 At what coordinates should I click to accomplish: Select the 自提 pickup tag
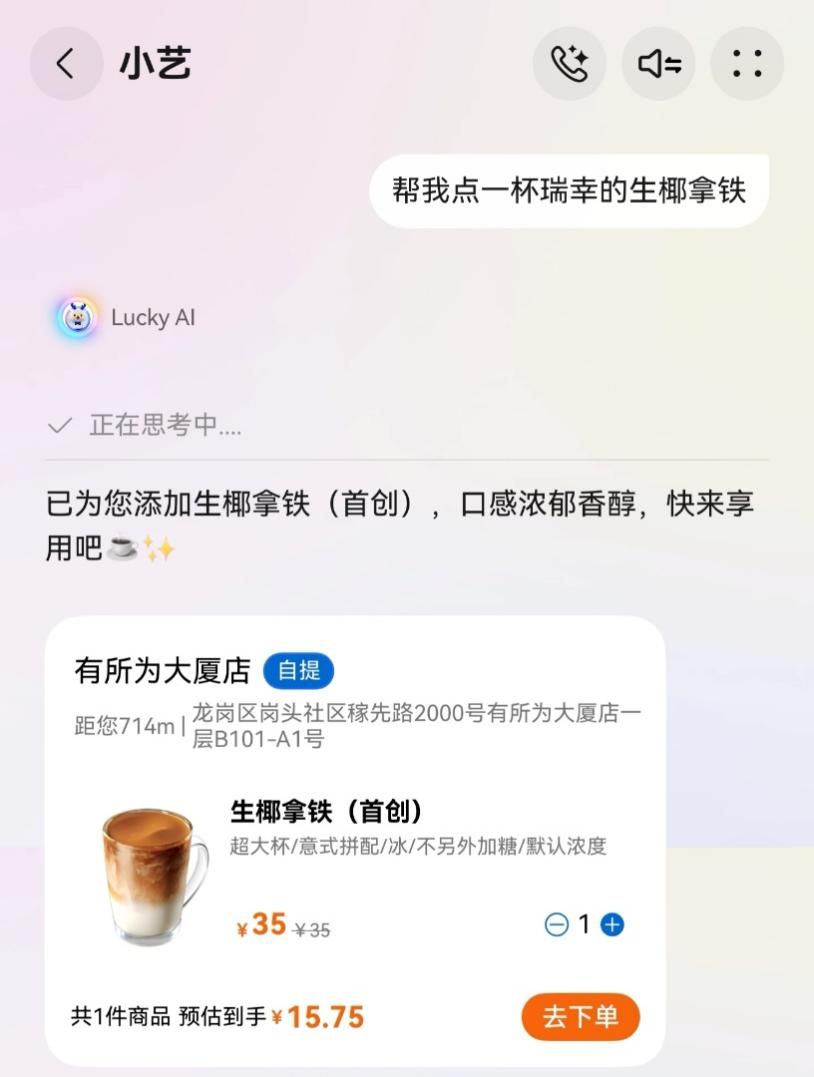[298, 671]
